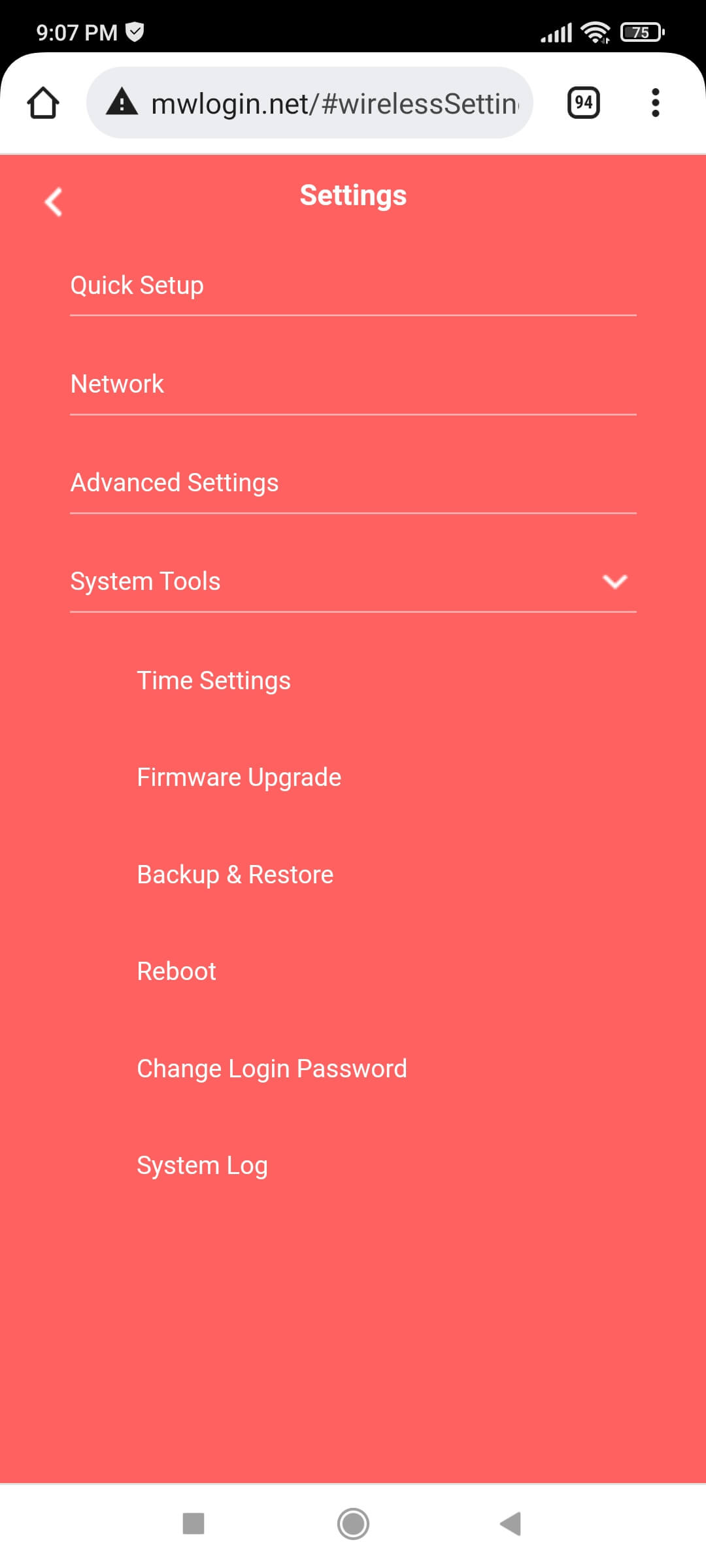This screenshot has width=706, height=1568.
Task: Open the tab switcher showing 94 tabs
Action: click(x=584, y=103)
